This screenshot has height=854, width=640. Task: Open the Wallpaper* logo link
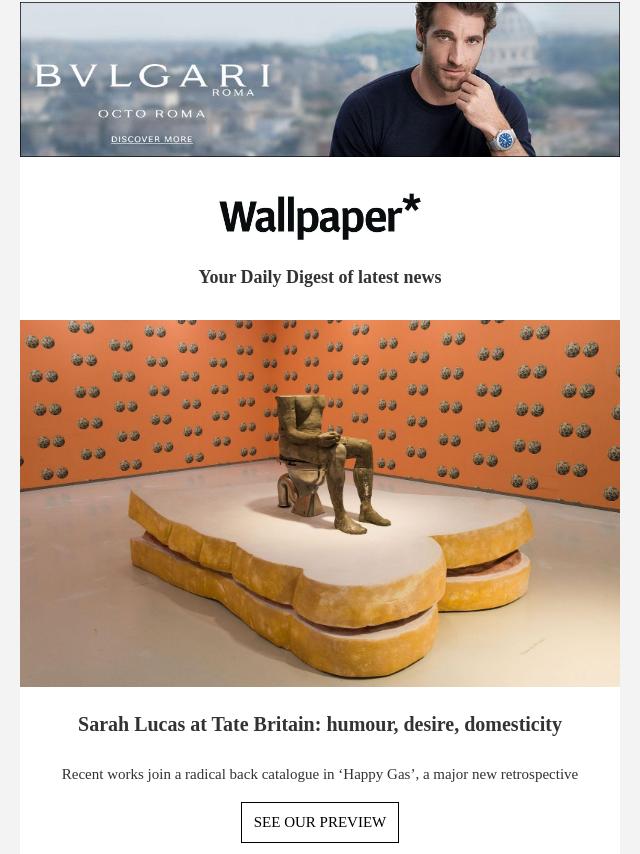320,217
